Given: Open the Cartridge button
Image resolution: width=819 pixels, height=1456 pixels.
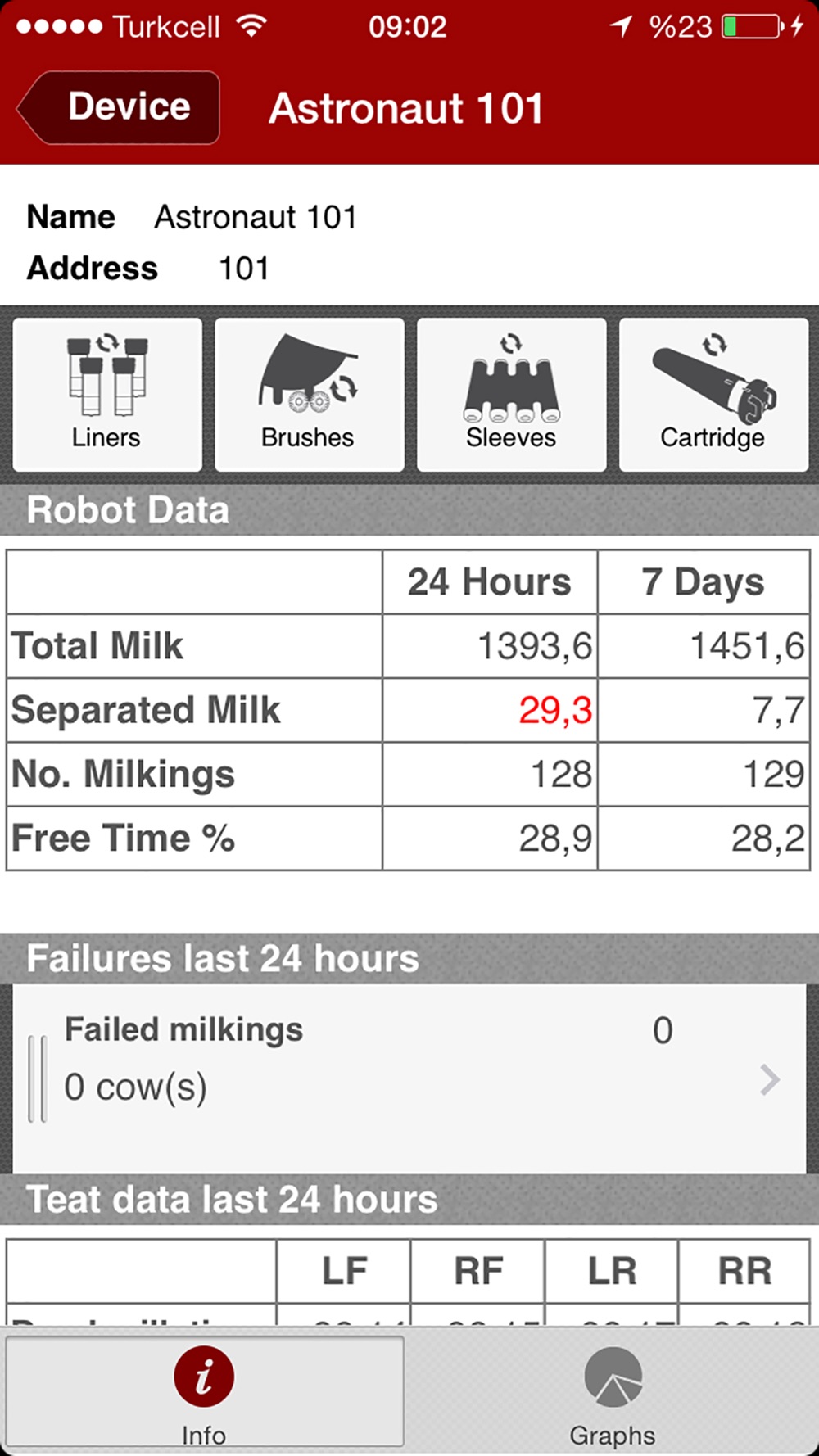Looking at the screenshot, I should coord(713,394).
